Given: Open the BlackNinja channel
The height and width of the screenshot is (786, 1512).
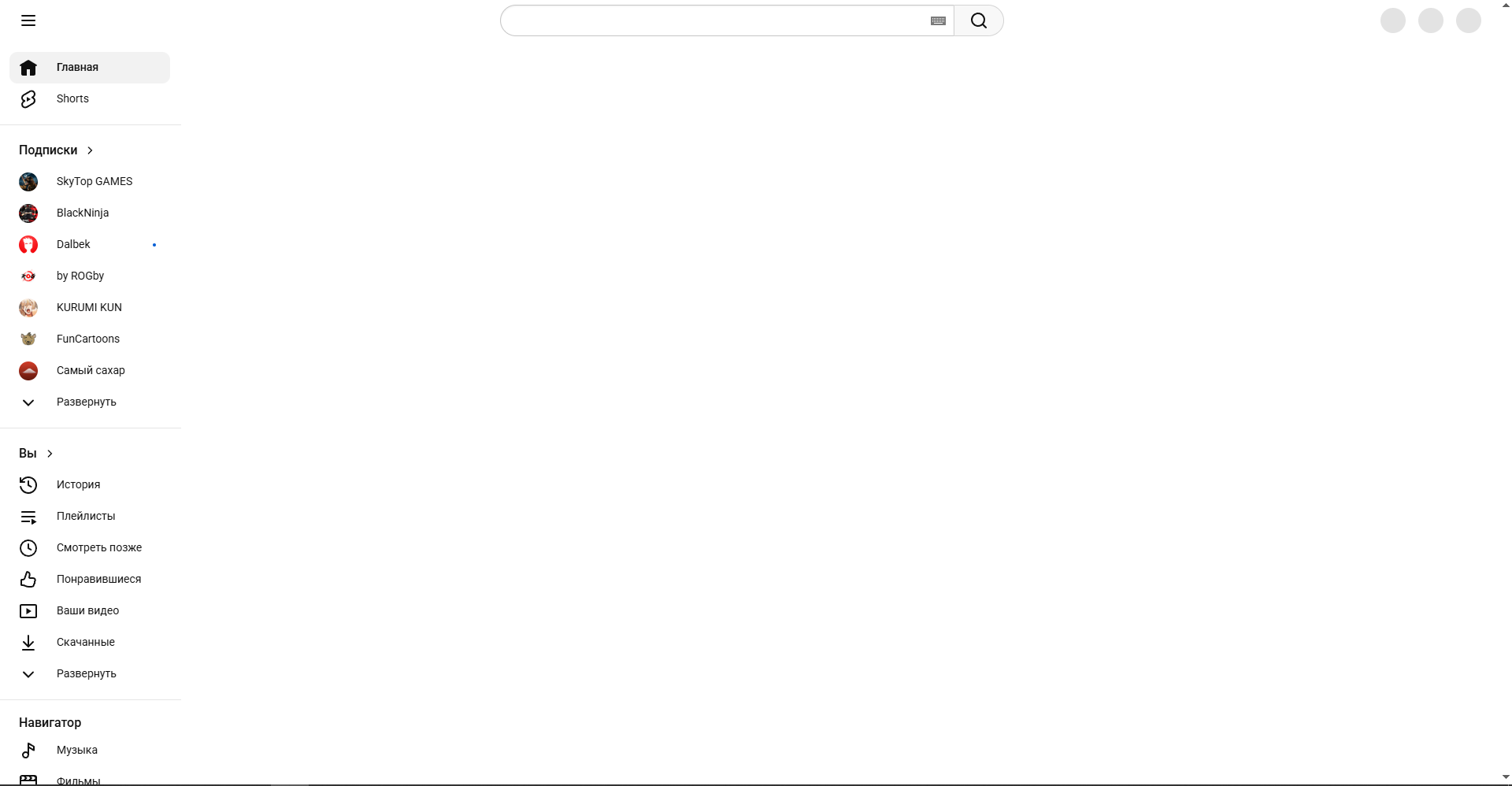Looking at the screenshot, I should pos(82,213).
